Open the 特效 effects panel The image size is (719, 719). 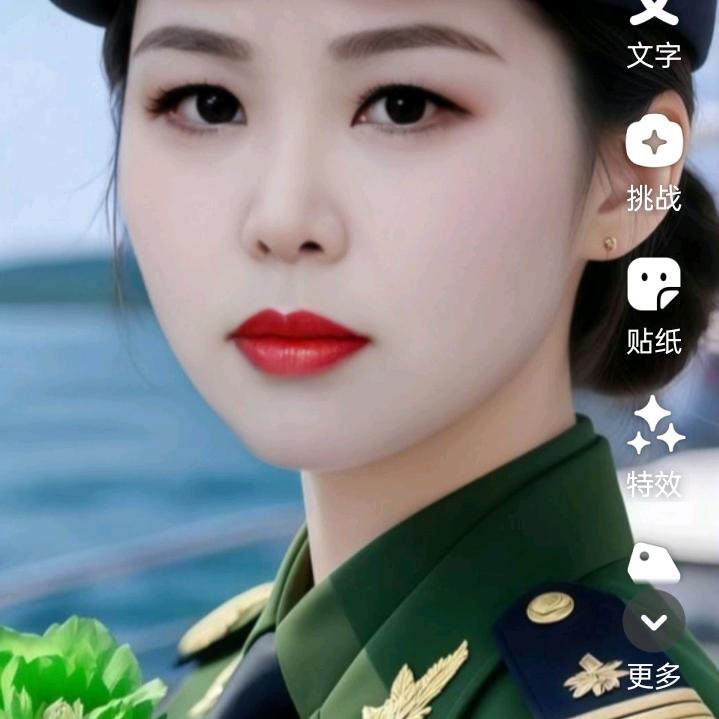655,446
